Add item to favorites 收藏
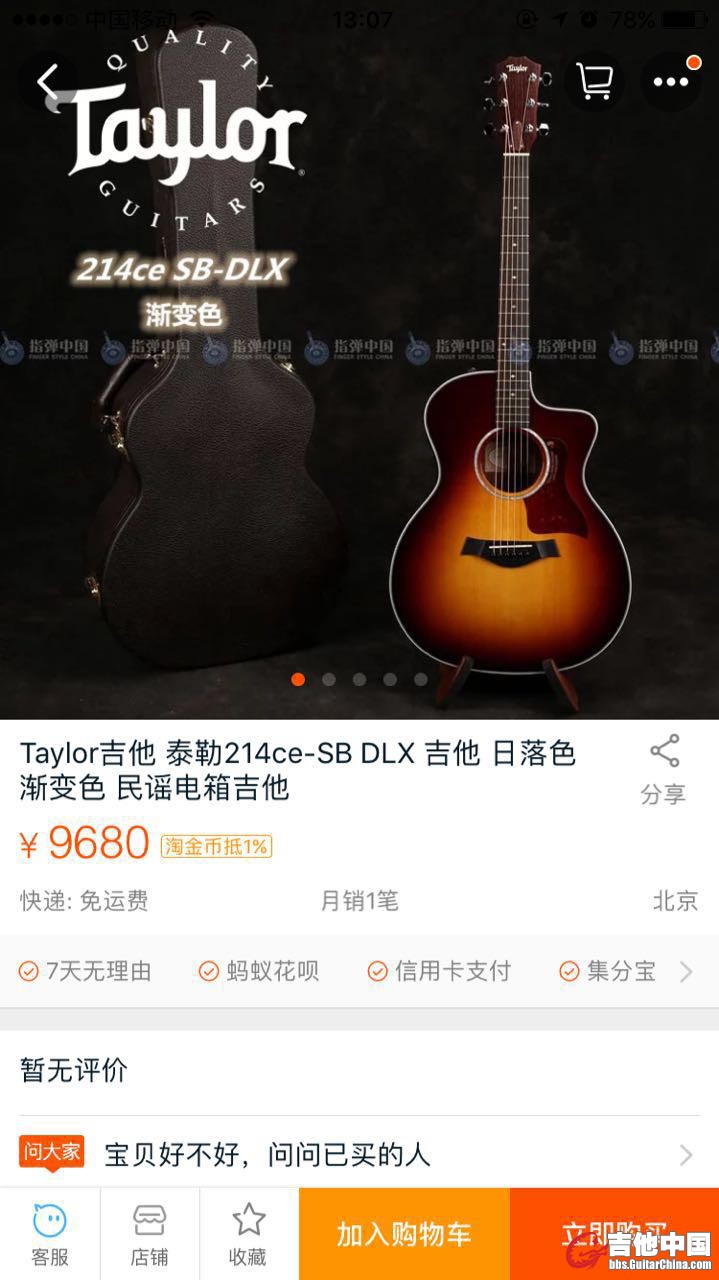 [248, 1234]
